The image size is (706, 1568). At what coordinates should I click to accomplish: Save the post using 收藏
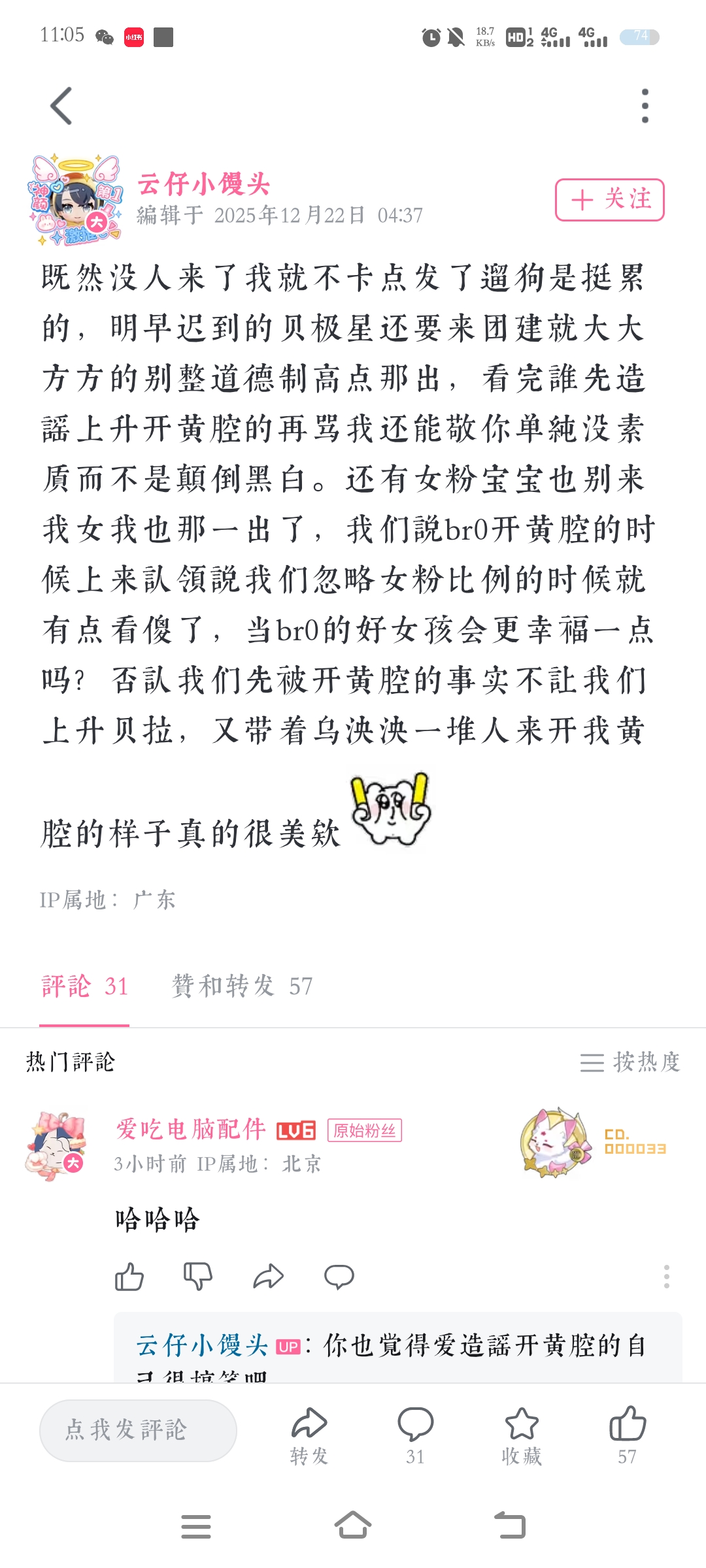(x=521, y=1435)
